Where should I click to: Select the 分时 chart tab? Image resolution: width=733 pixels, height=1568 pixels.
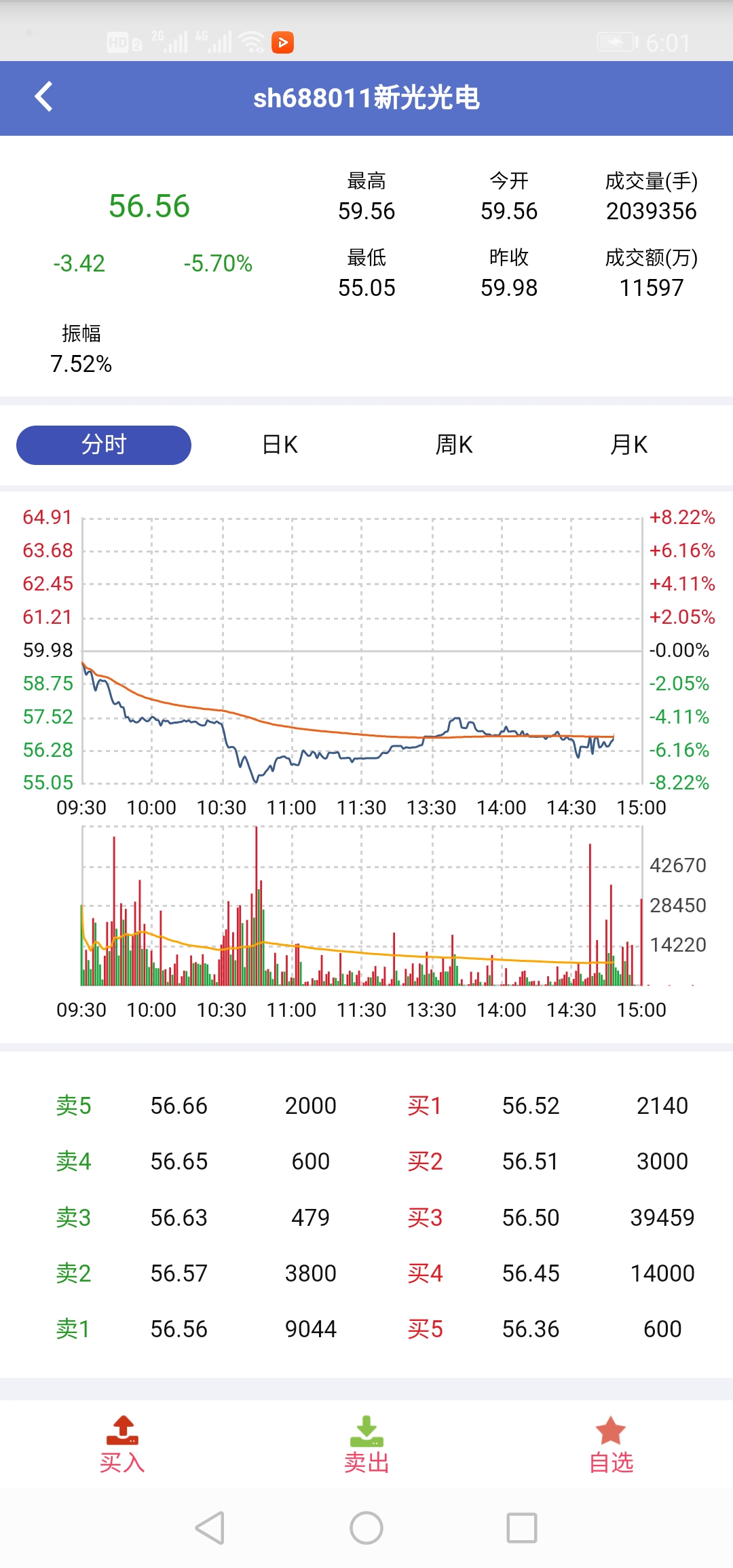pos(104,445)
